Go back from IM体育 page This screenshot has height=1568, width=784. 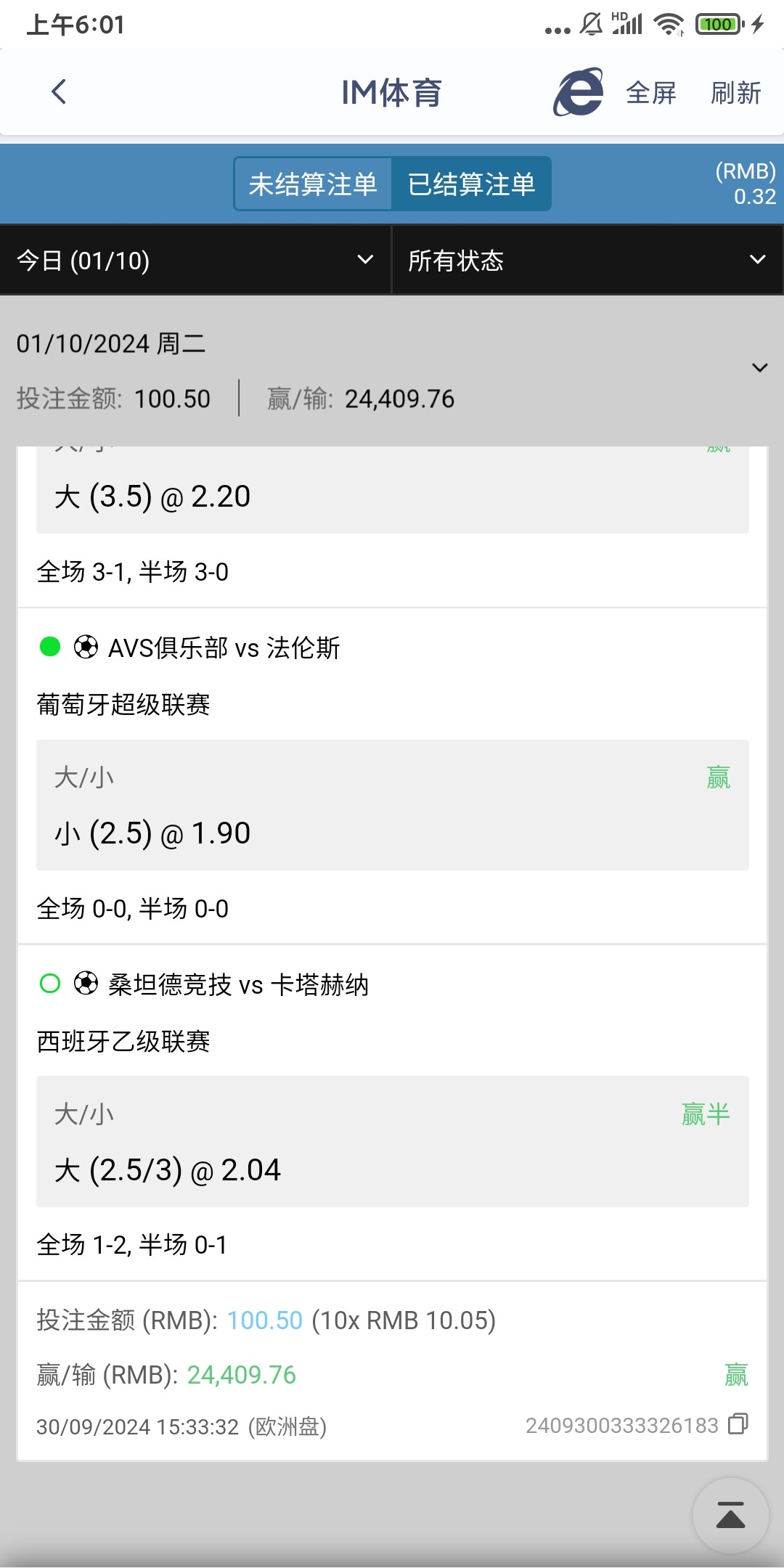(x=59, y=92)
